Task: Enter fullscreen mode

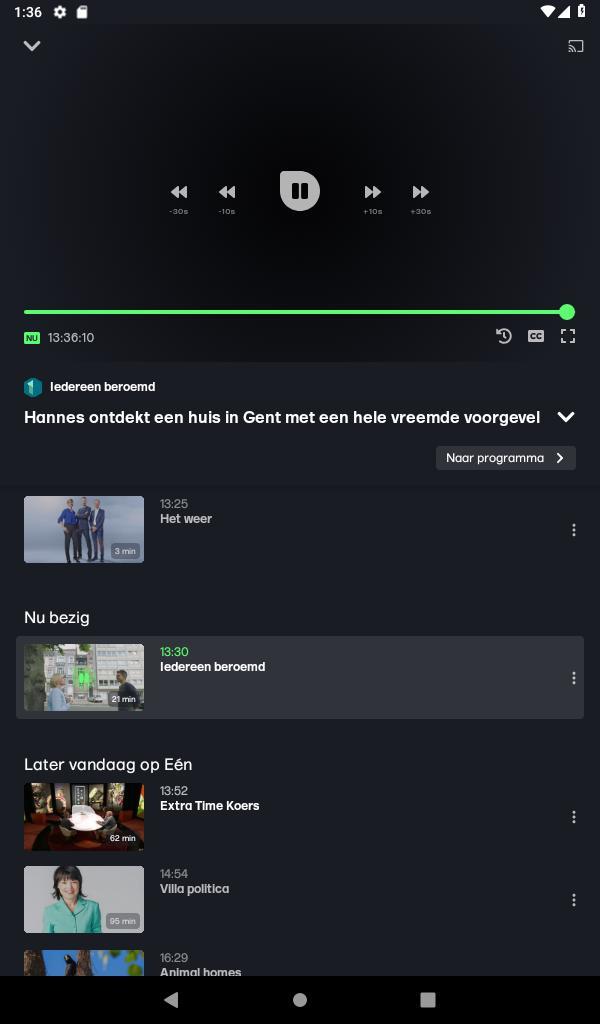Action: 568,337
